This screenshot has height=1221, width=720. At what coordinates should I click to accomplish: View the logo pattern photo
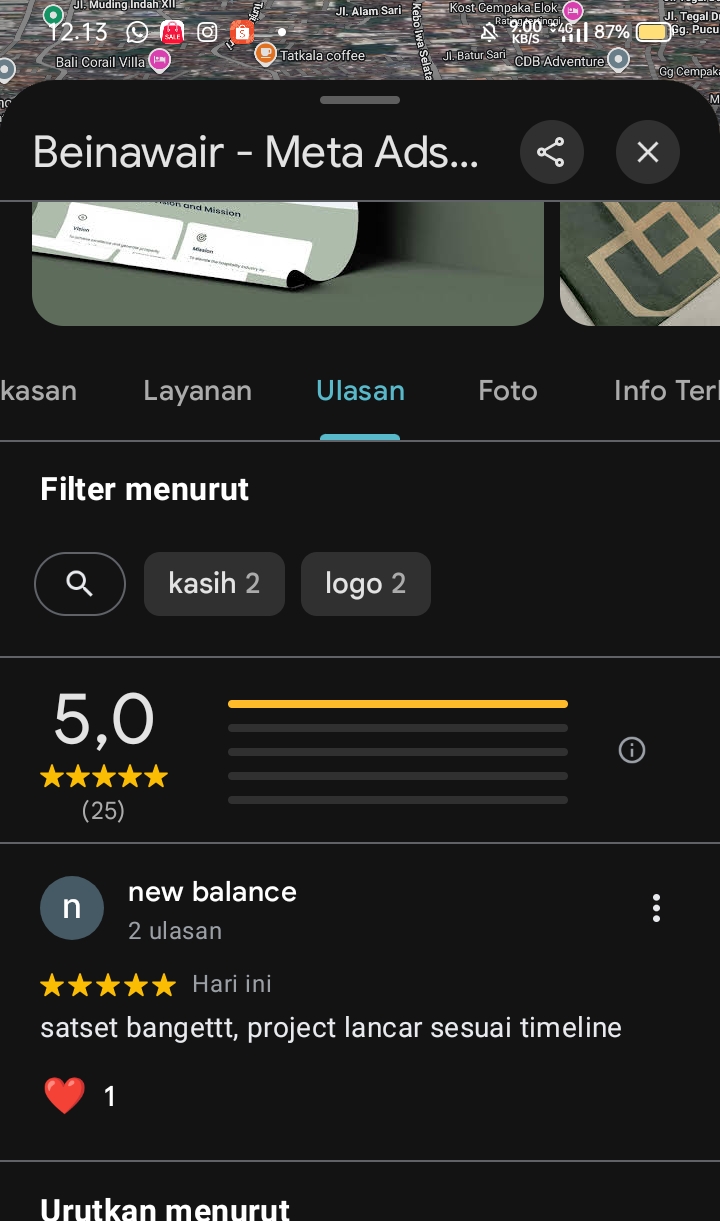[x=640, y=264]
